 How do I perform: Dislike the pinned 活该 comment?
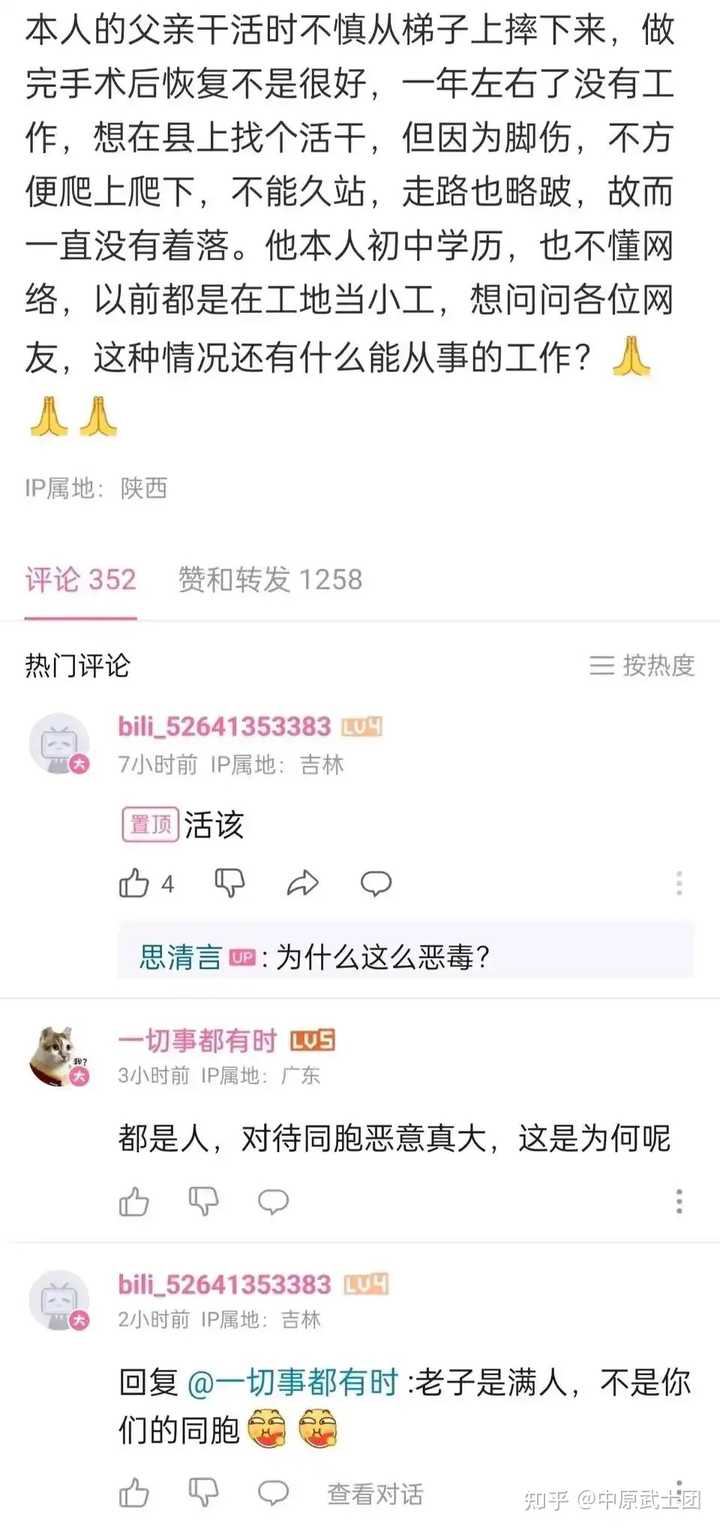[230, 884]
